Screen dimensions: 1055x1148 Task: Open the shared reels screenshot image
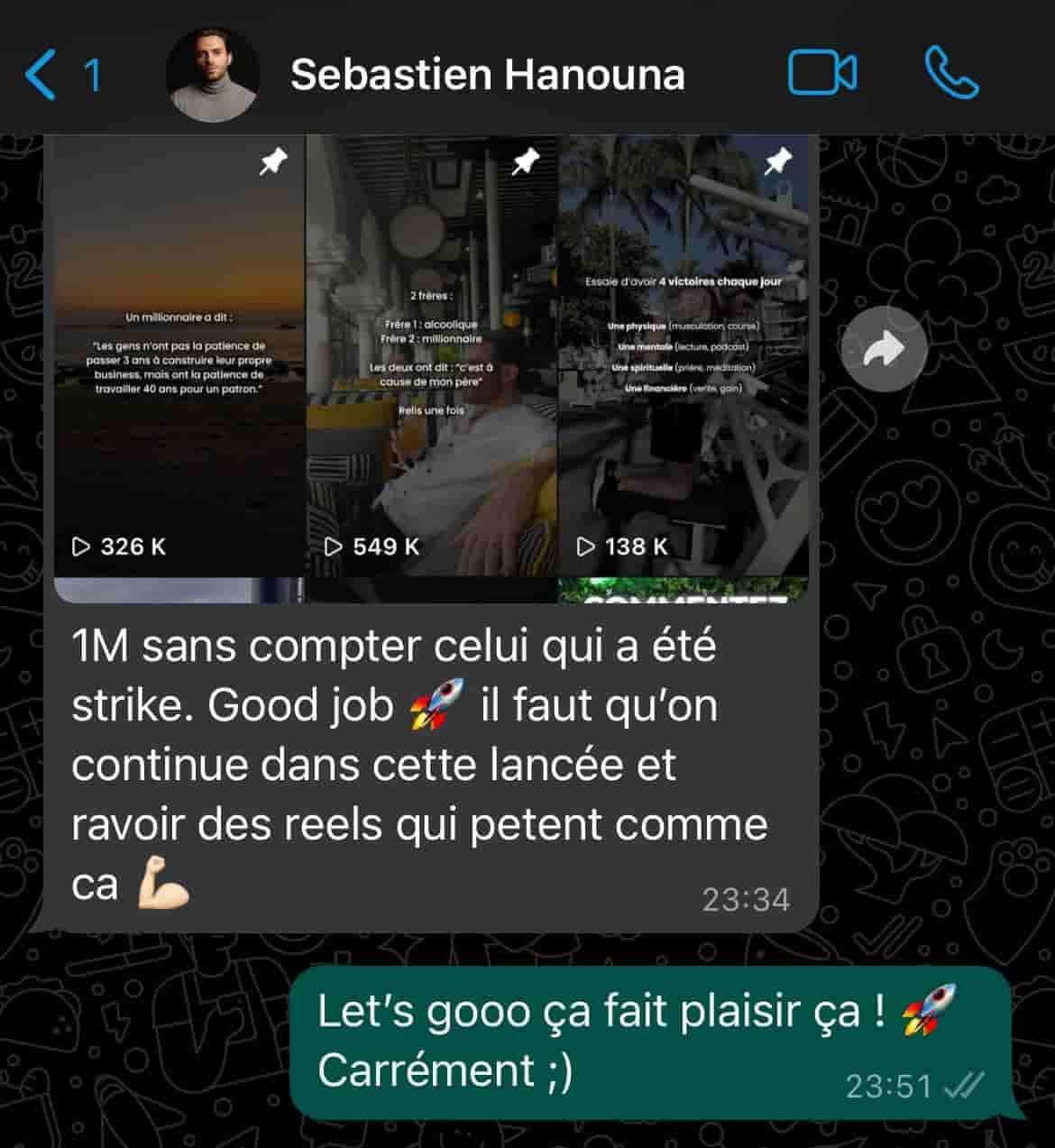point(431,361)
